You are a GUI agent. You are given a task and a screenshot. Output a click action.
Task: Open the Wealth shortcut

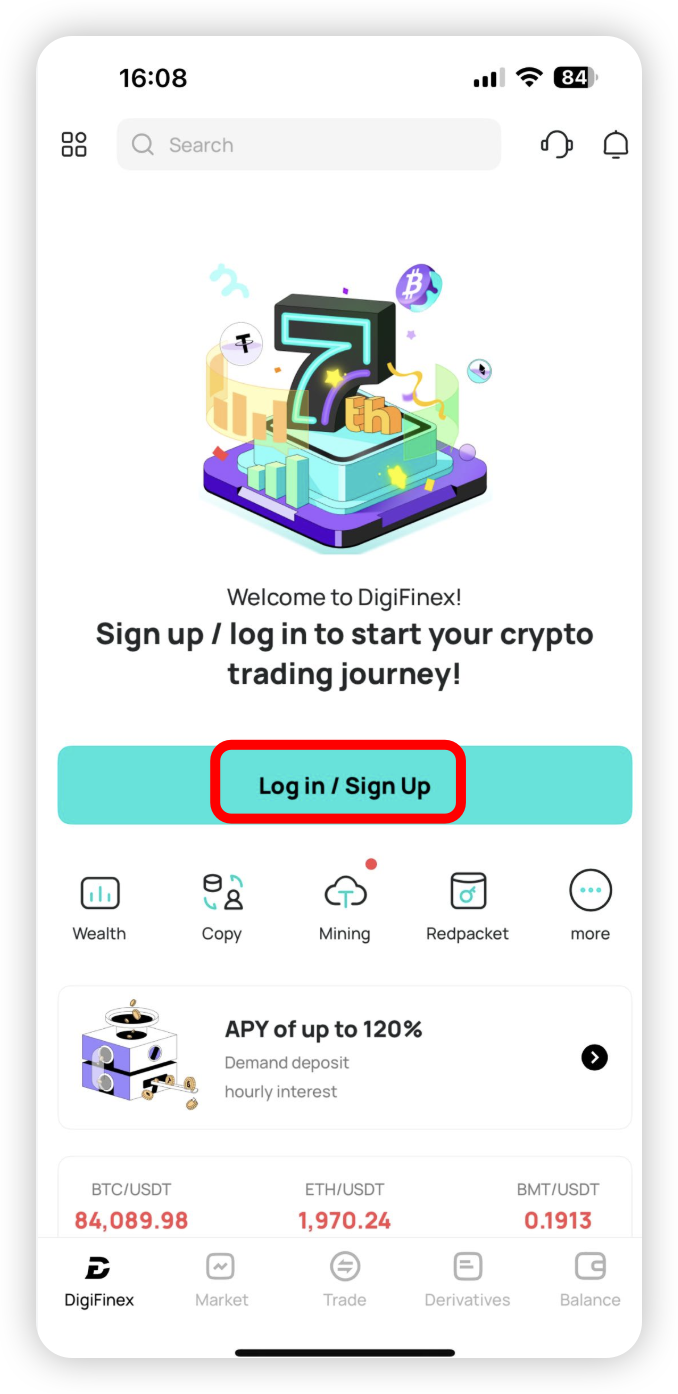[99, 906]
